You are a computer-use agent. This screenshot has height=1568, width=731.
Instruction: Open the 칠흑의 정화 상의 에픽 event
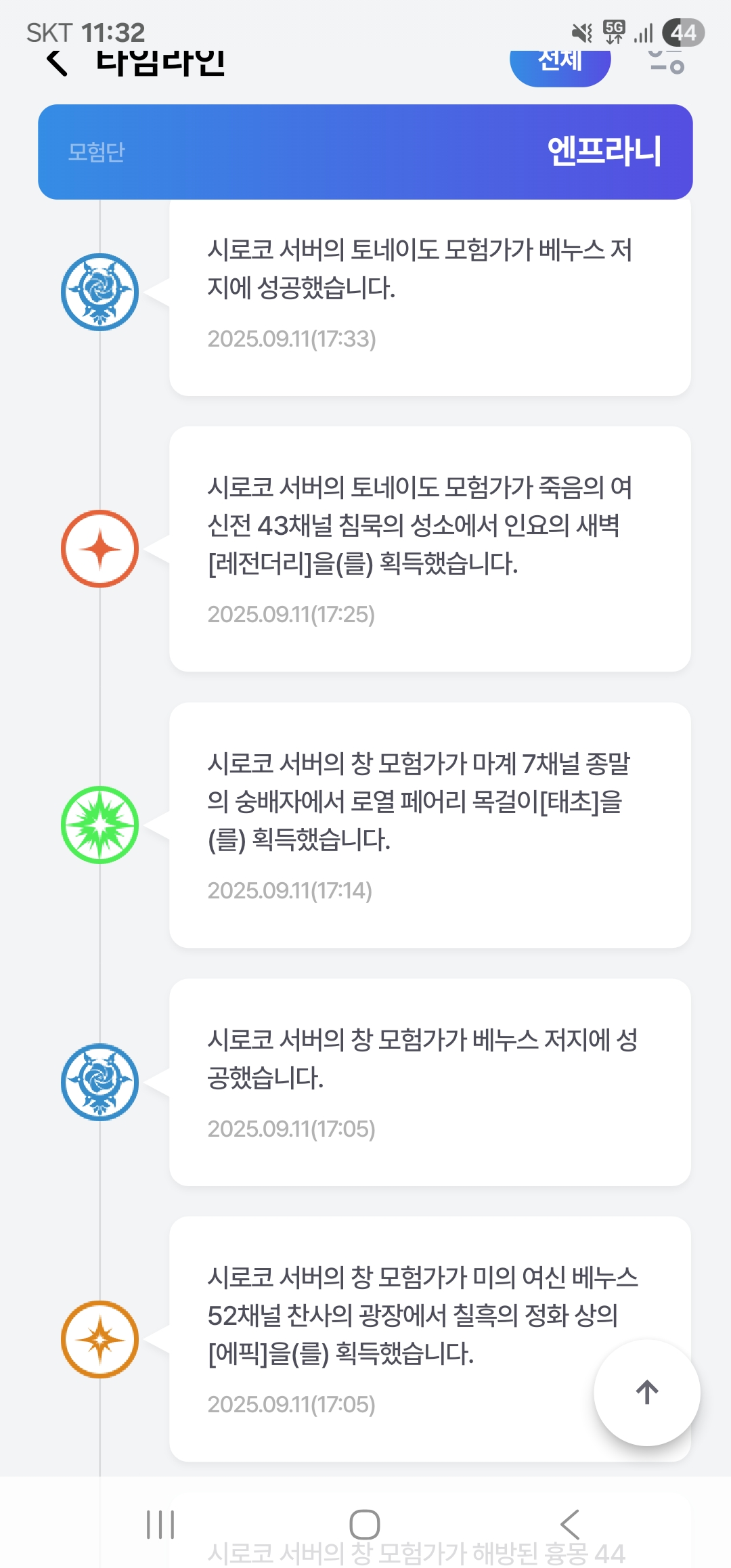(406, 1338)
